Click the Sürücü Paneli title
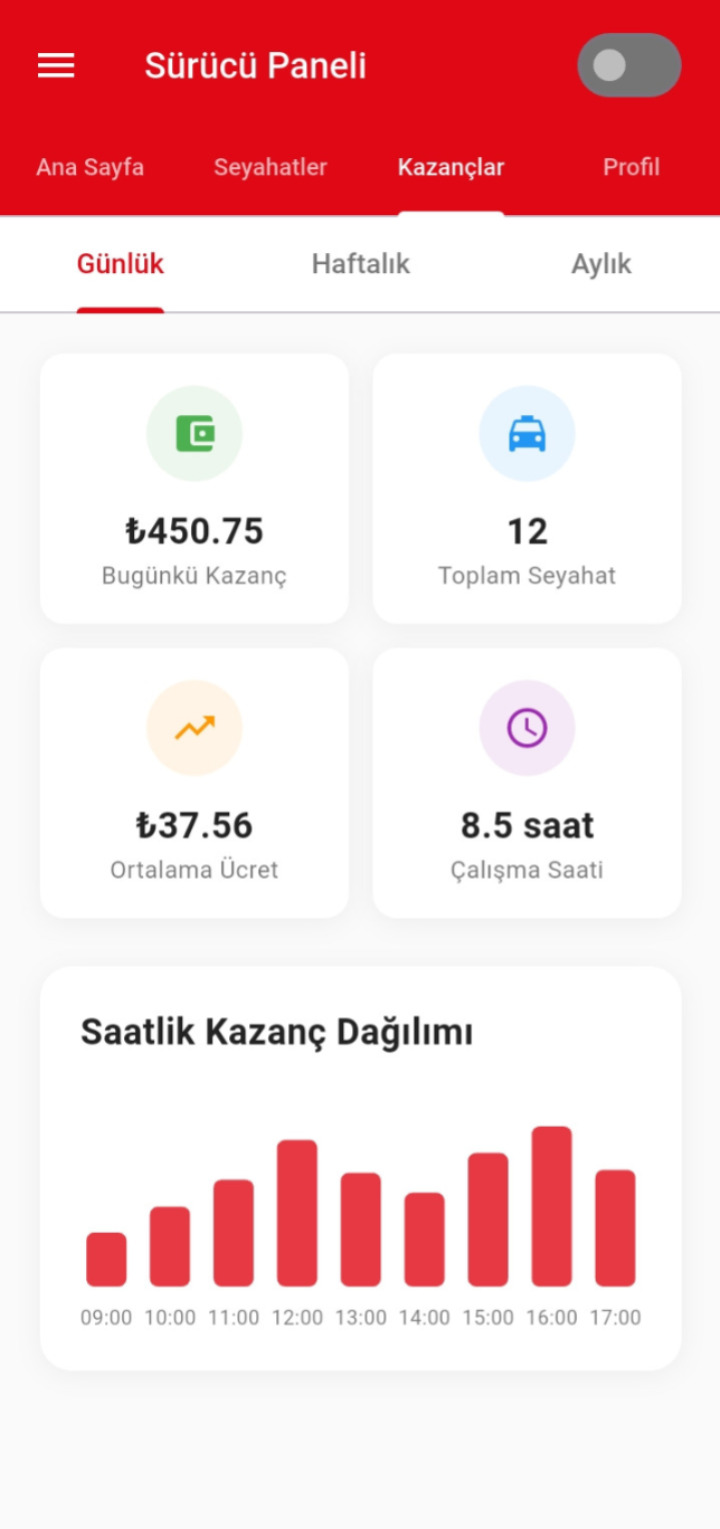Screen dimensions: 720x1529 tap(256, 65)
